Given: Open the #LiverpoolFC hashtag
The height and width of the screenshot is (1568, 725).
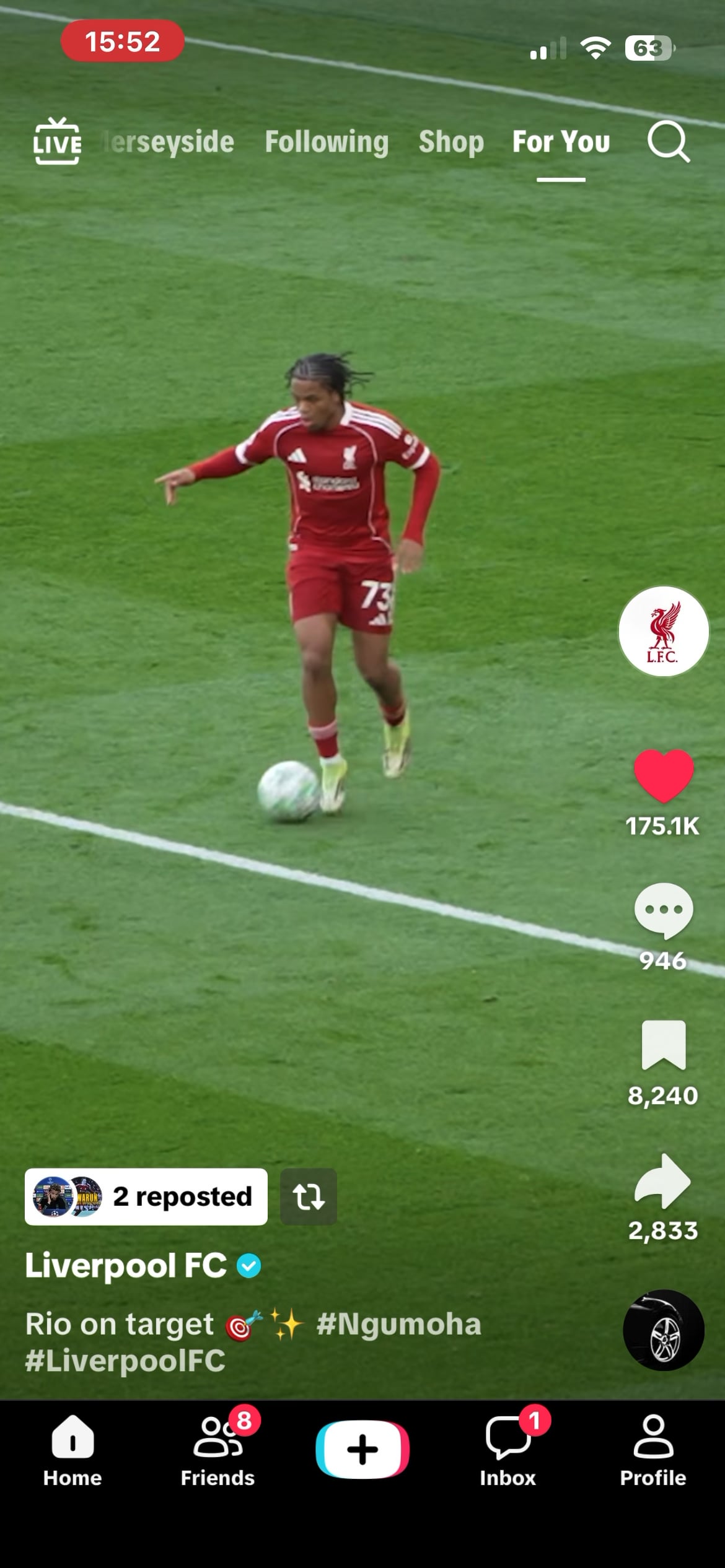Looking at the screenshot, I should pyautogui.click(x=125, y=1361).
